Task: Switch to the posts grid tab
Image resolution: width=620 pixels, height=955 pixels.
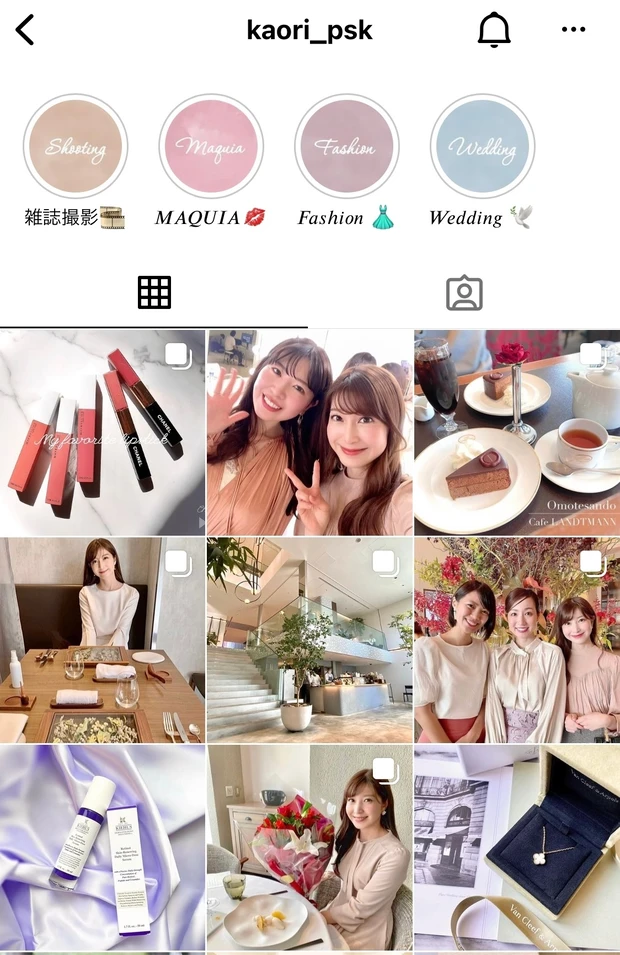Action: point(154,293)
